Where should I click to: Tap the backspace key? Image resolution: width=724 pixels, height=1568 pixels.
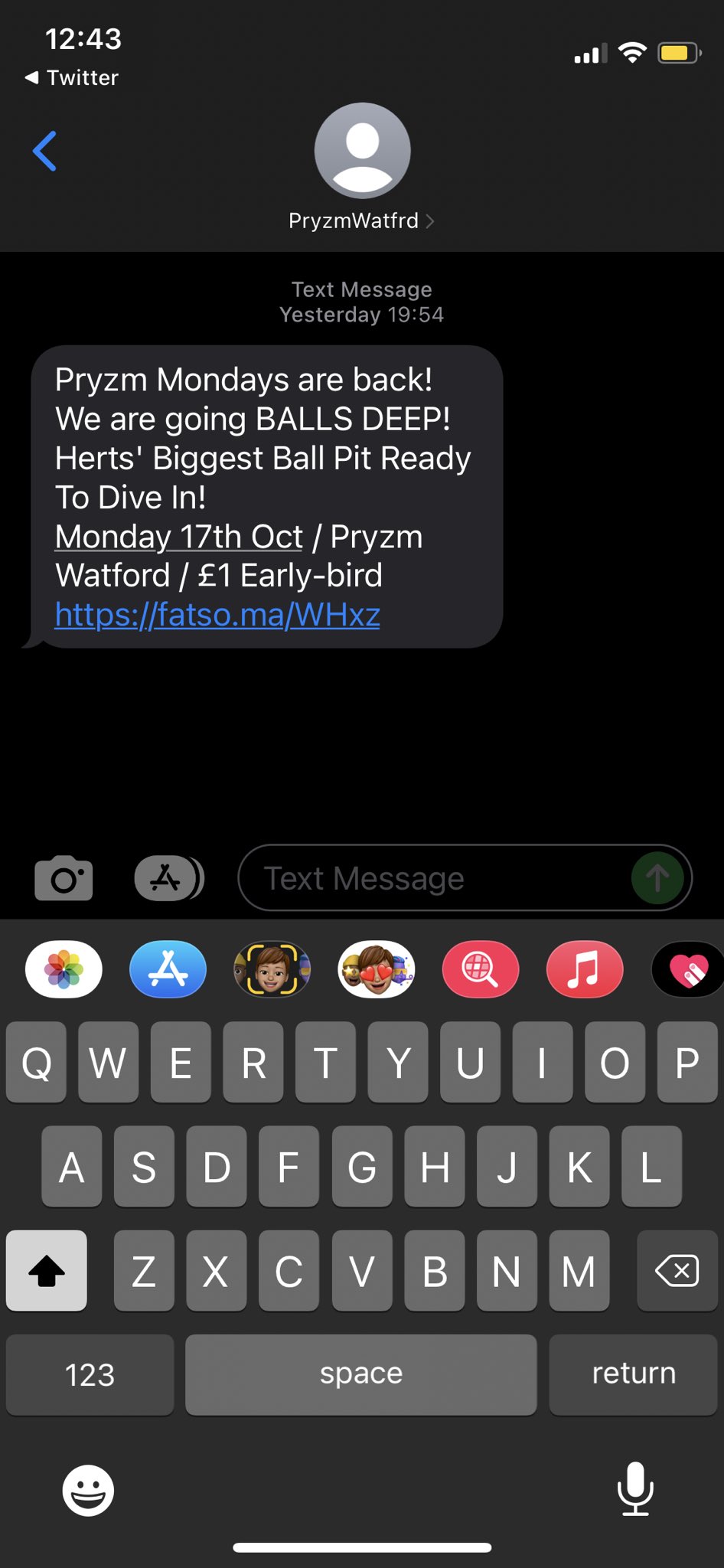click(x=677, y=1271)
